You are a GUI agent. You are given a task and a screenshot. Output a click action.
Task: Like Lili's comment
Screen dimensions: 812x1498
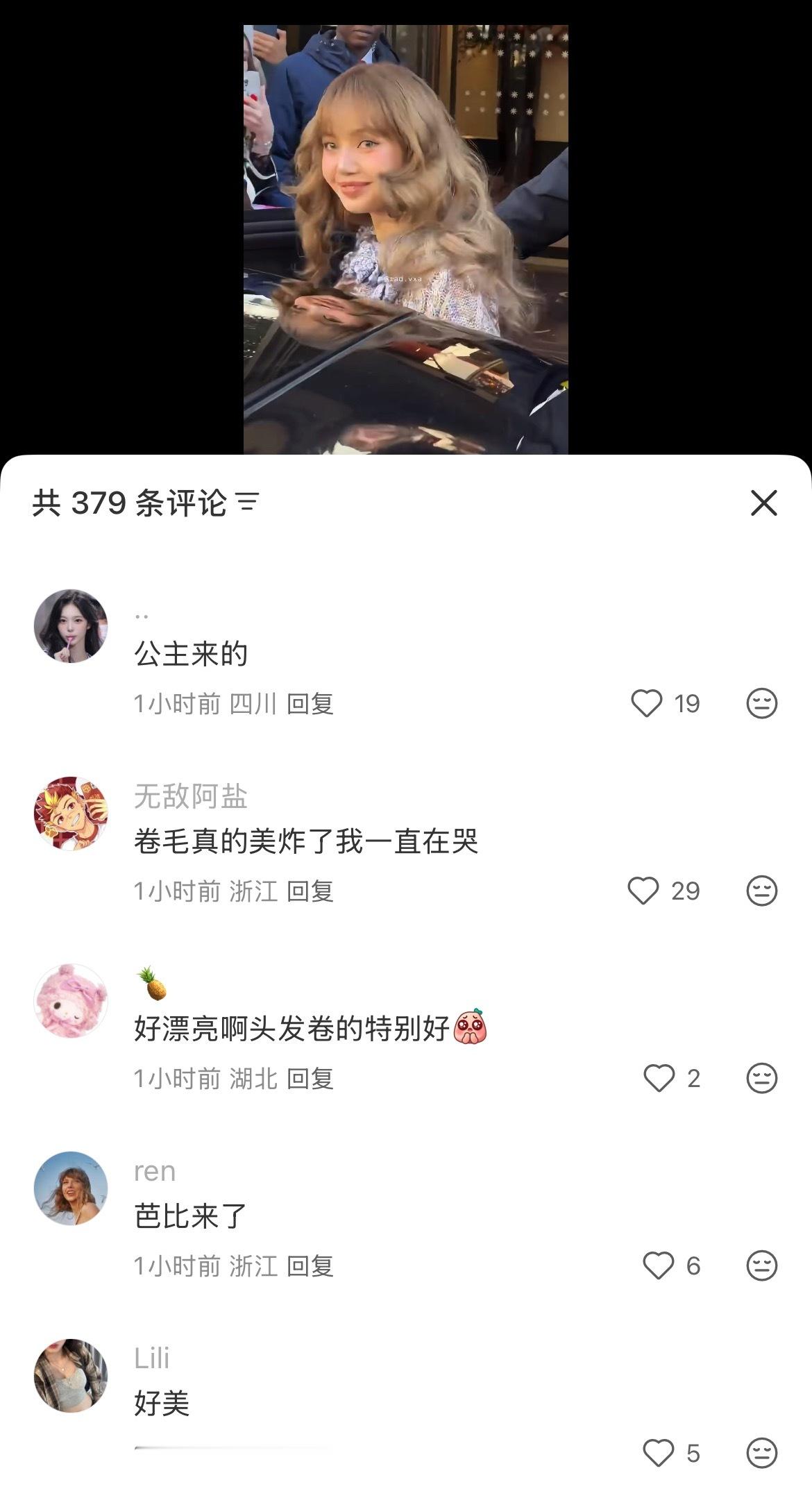coord(658,1453)
